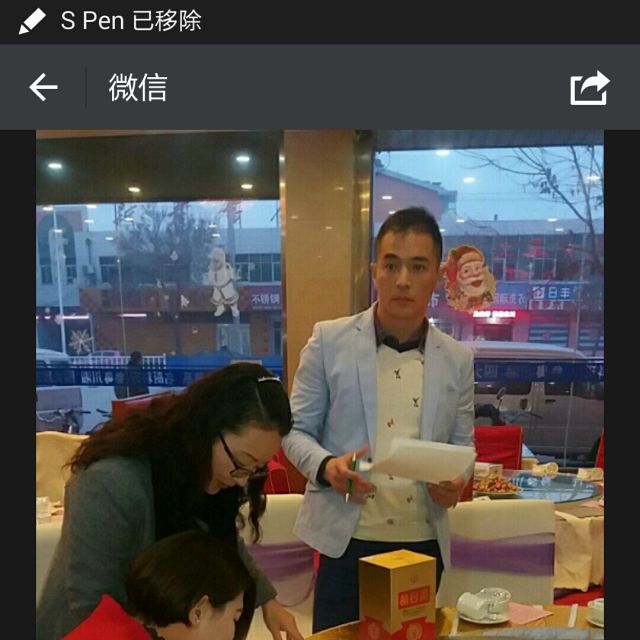The image size is (640, 640).
Task: Go back using the arrow beside 微信
Action: click(43, 88)
